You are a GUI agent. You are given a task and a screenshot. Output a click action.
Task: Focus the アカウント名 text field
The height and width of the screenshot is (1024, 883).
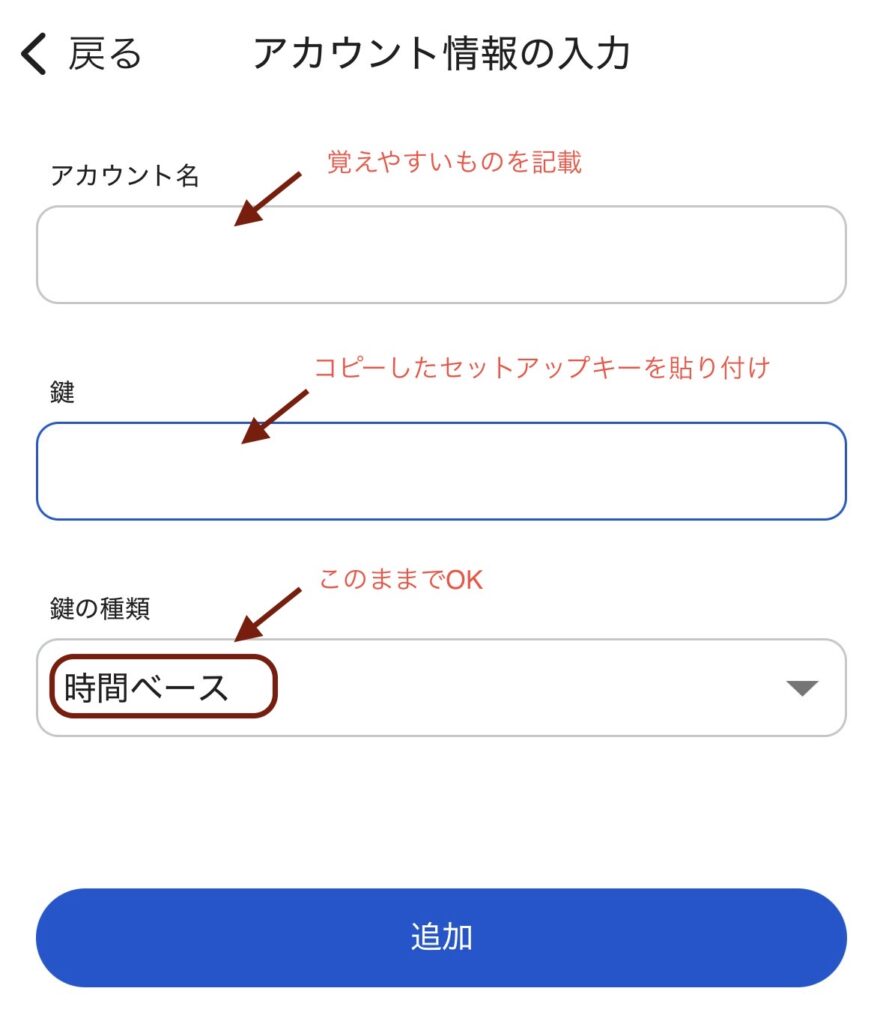coord(441,255)
